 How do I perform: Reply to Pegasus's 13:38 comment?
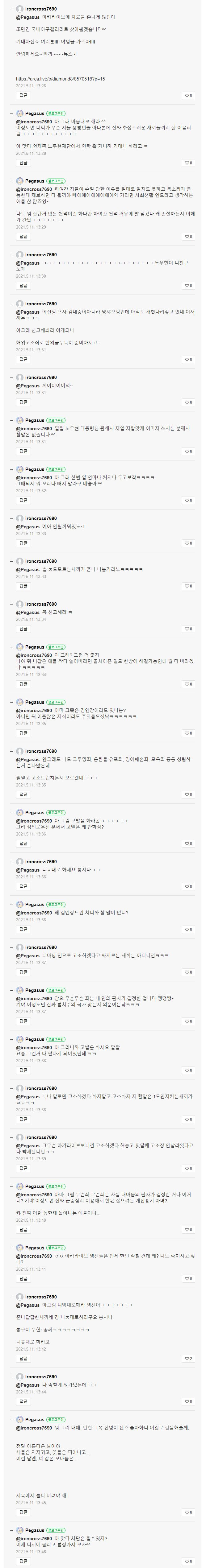pos(24,1070)
